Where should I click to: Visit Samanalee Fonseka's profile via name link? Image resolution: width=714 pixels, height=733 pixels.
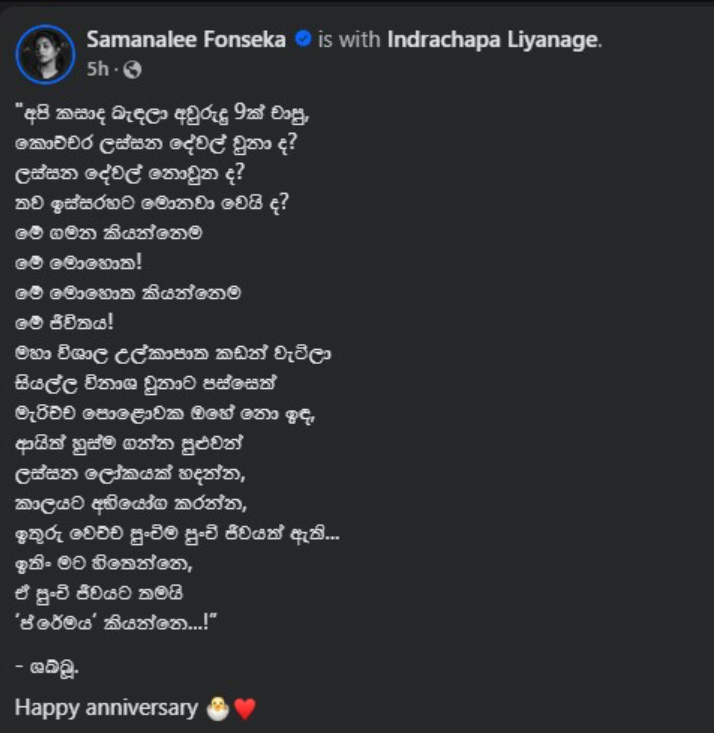click(186, 40)
